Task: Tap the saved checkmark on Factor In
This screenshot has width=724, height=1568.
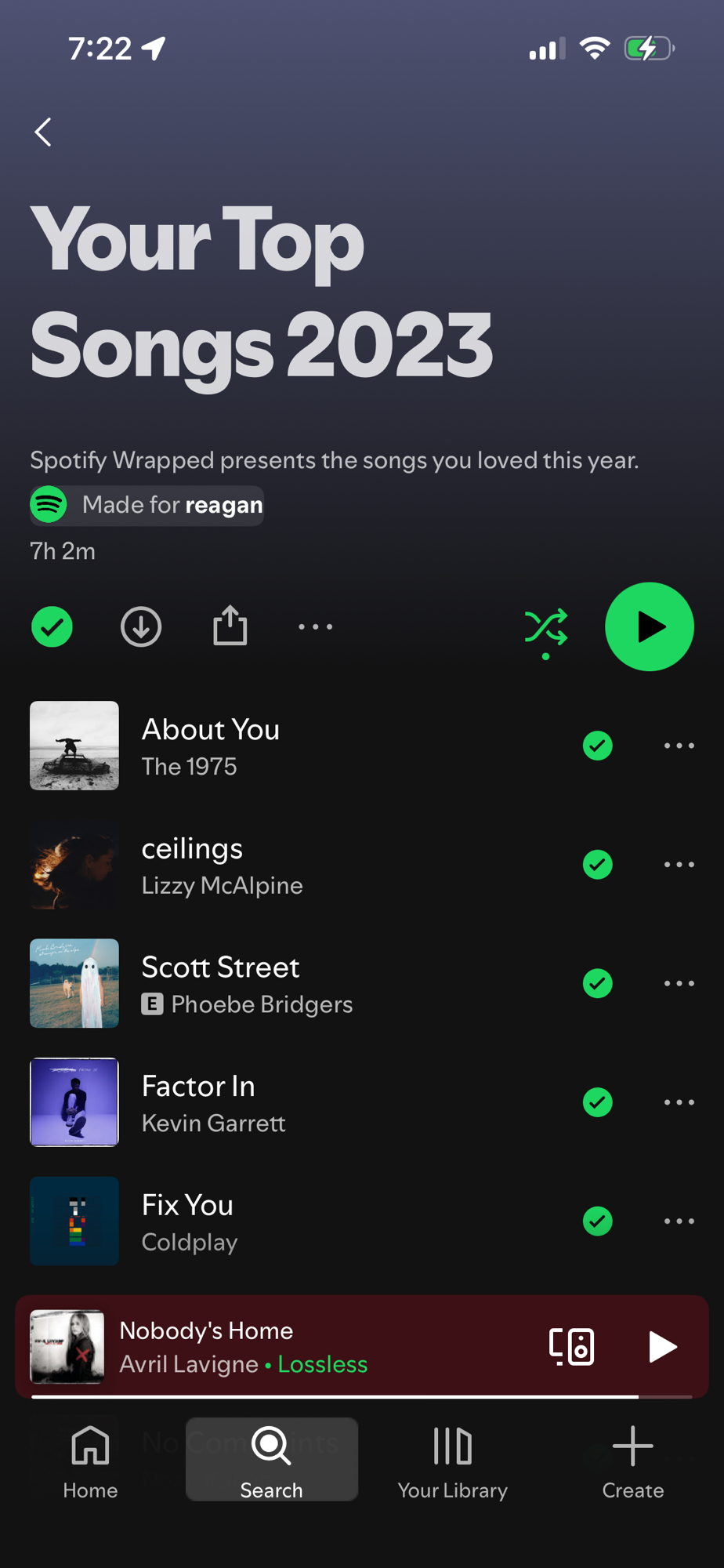Action: (598, 1102)
